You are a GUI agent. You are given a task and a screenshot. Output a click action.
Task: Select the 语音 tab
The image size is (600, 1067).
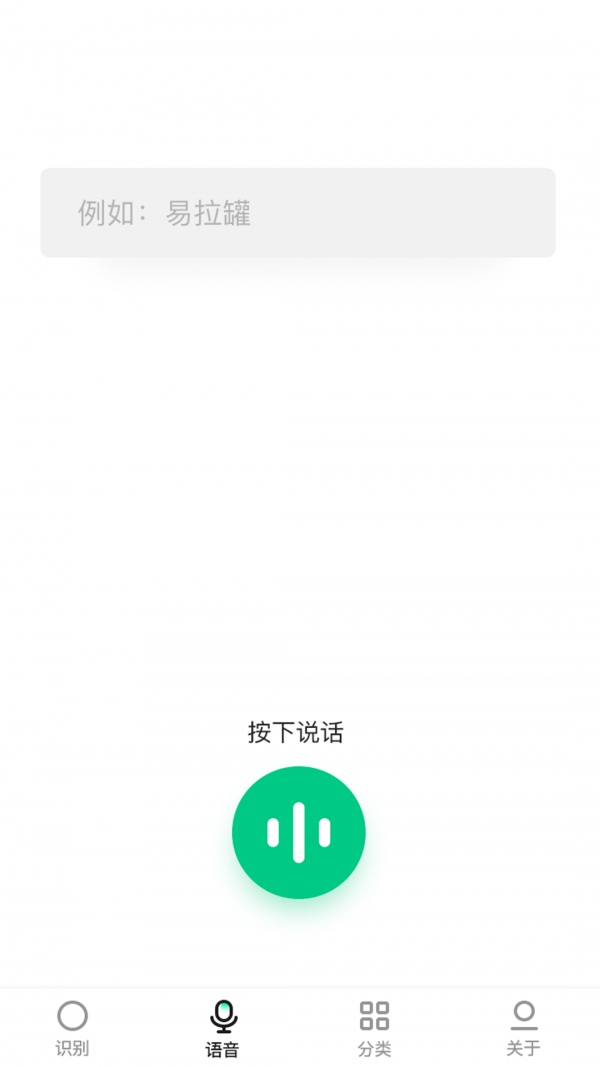pyautogui.click(x=223, y=1028)
